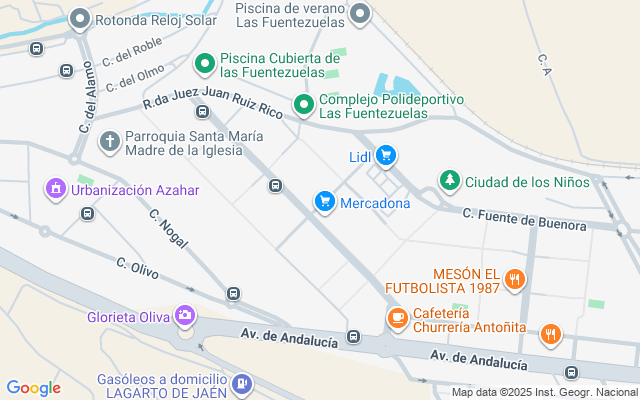Screen dimensions: 640x400
Task: Open Gasóleos a domicilio Lagarto de Jaén pin
Action: (241, 384)
